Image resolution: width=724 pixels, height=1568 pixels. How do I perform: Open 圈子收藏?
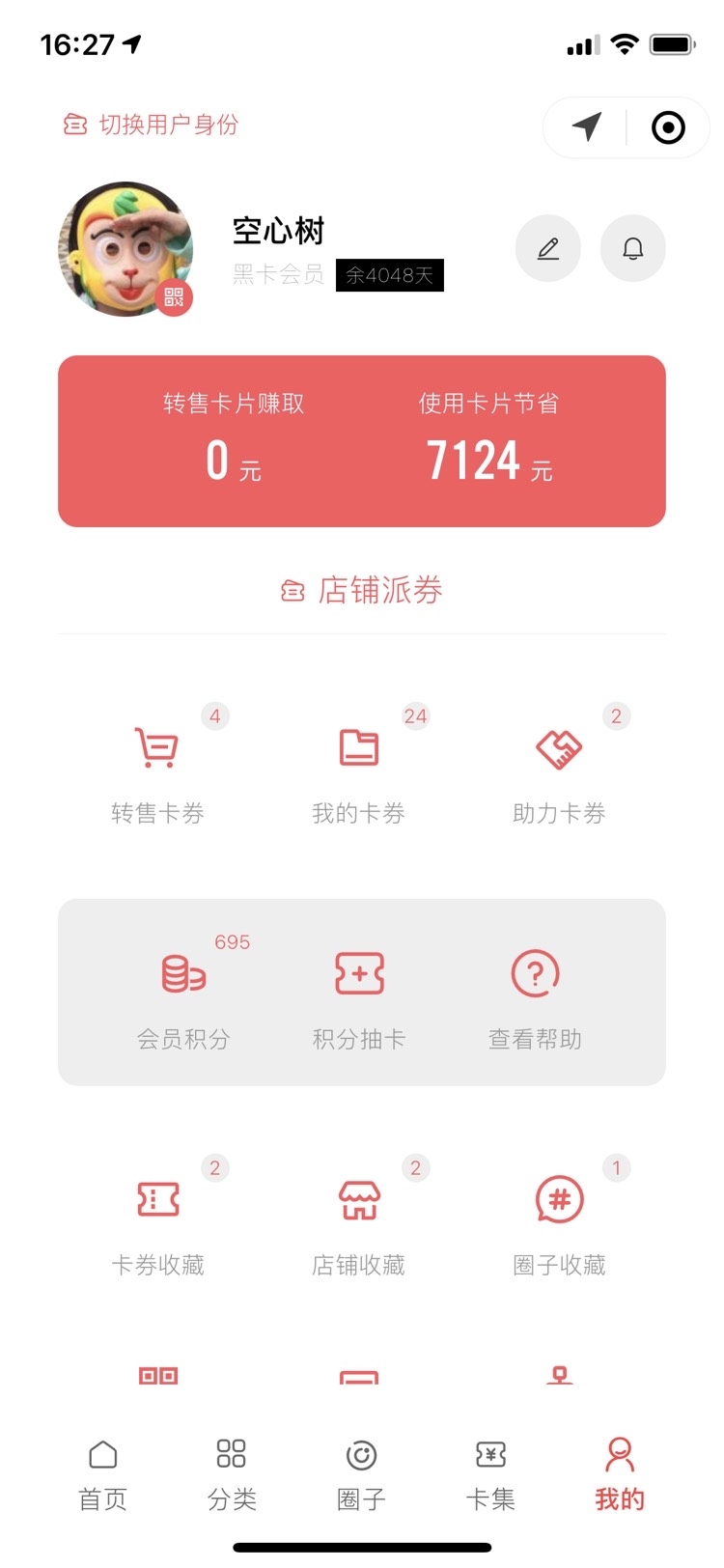point(559,1226)
